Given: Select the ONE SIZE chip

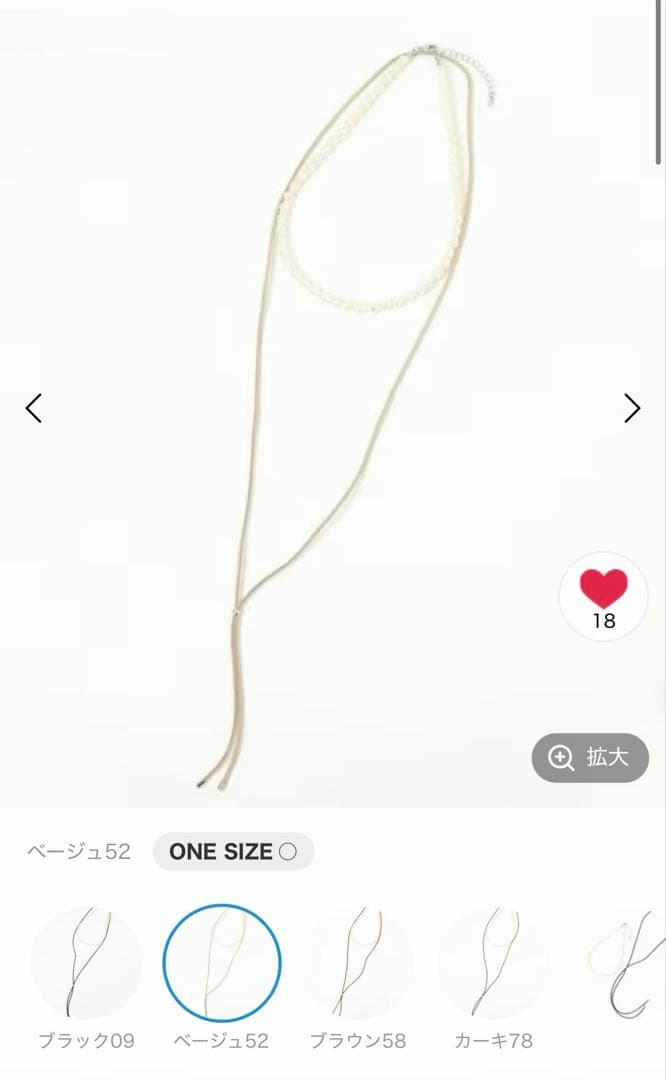Looking at the screenshot, I should coord(233,851).
